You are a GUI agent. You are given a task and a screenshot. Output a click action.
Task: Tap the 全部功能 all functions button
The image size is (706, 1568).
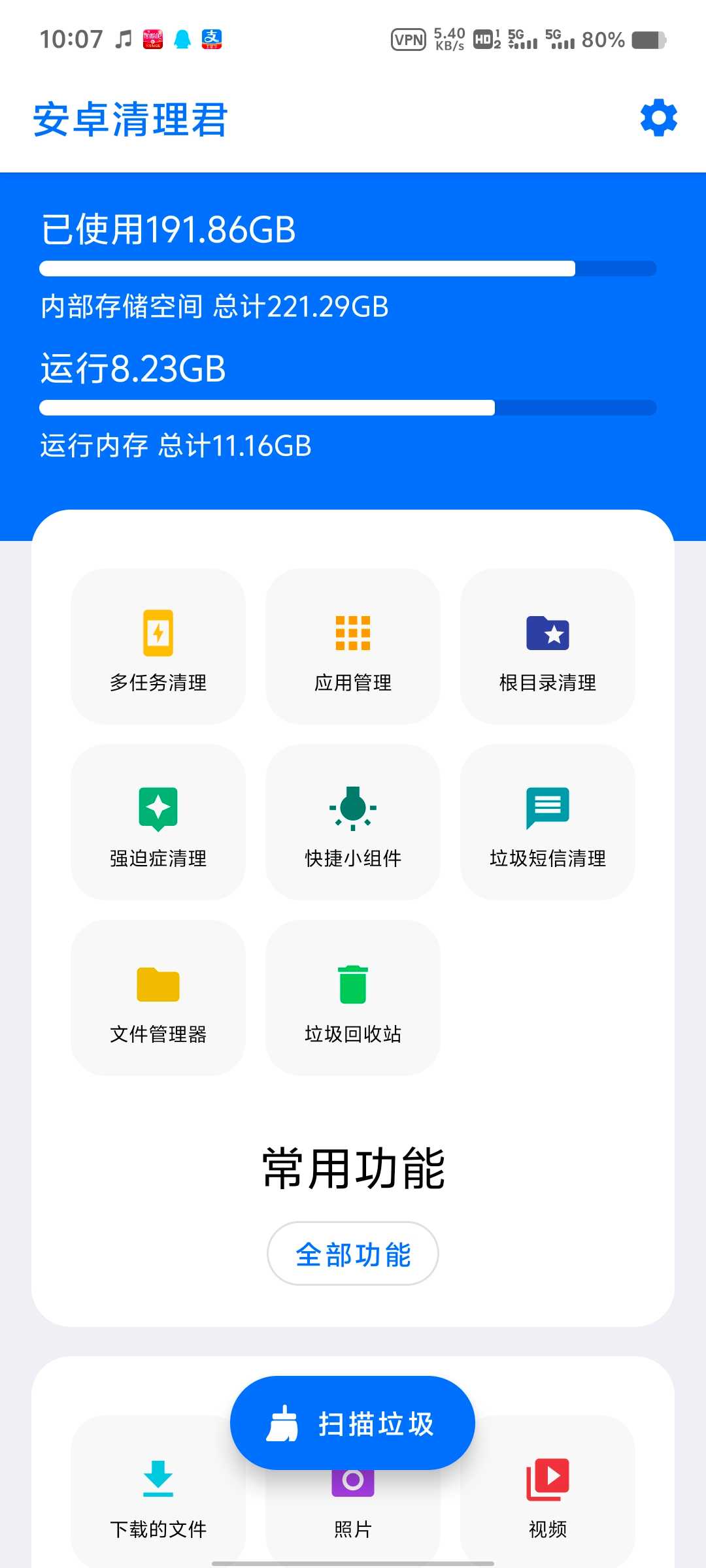click(352, 1253)
